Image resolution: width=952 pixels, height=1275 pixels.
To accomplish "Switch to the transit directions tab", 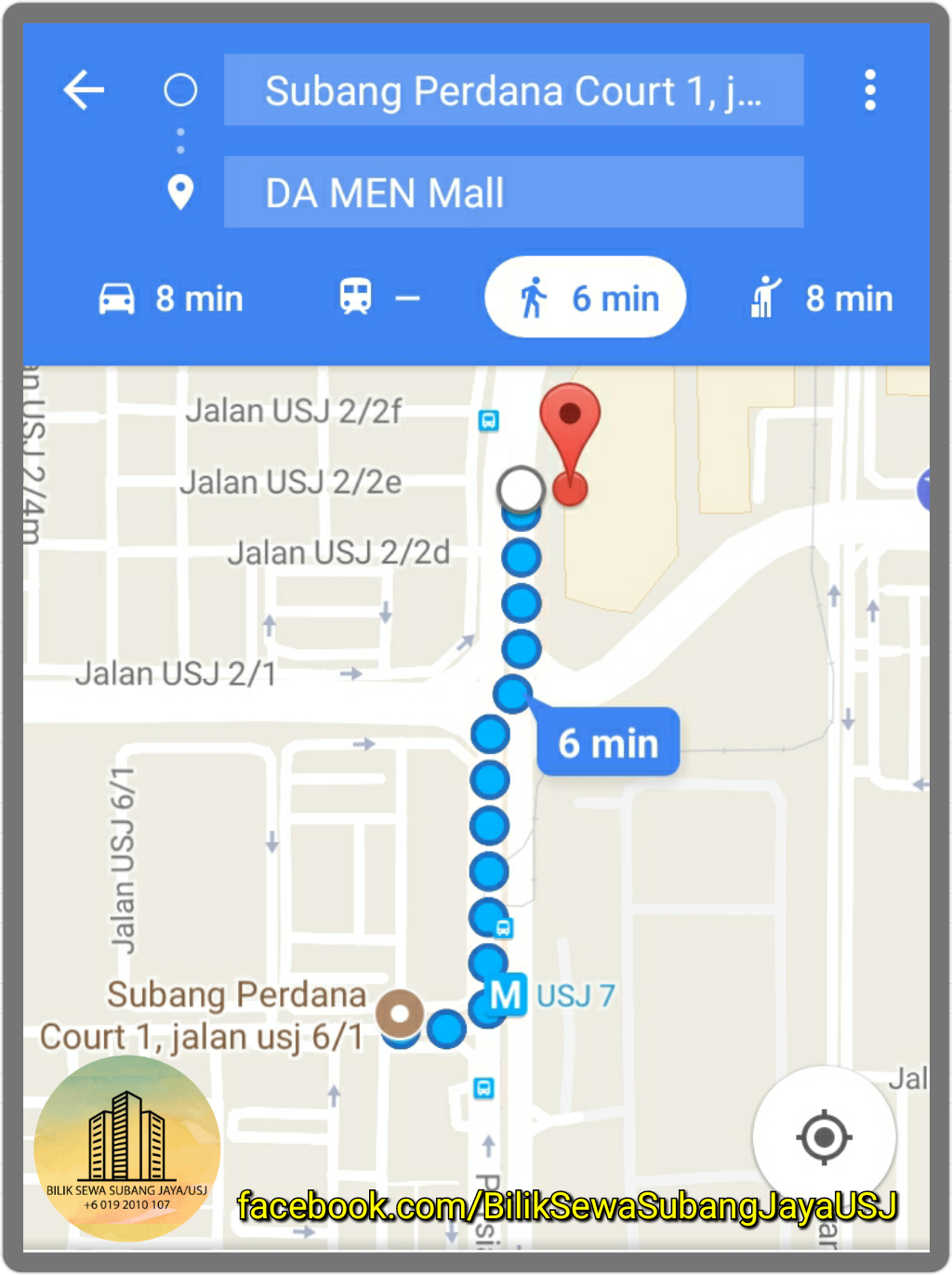I will click(377, 298).
